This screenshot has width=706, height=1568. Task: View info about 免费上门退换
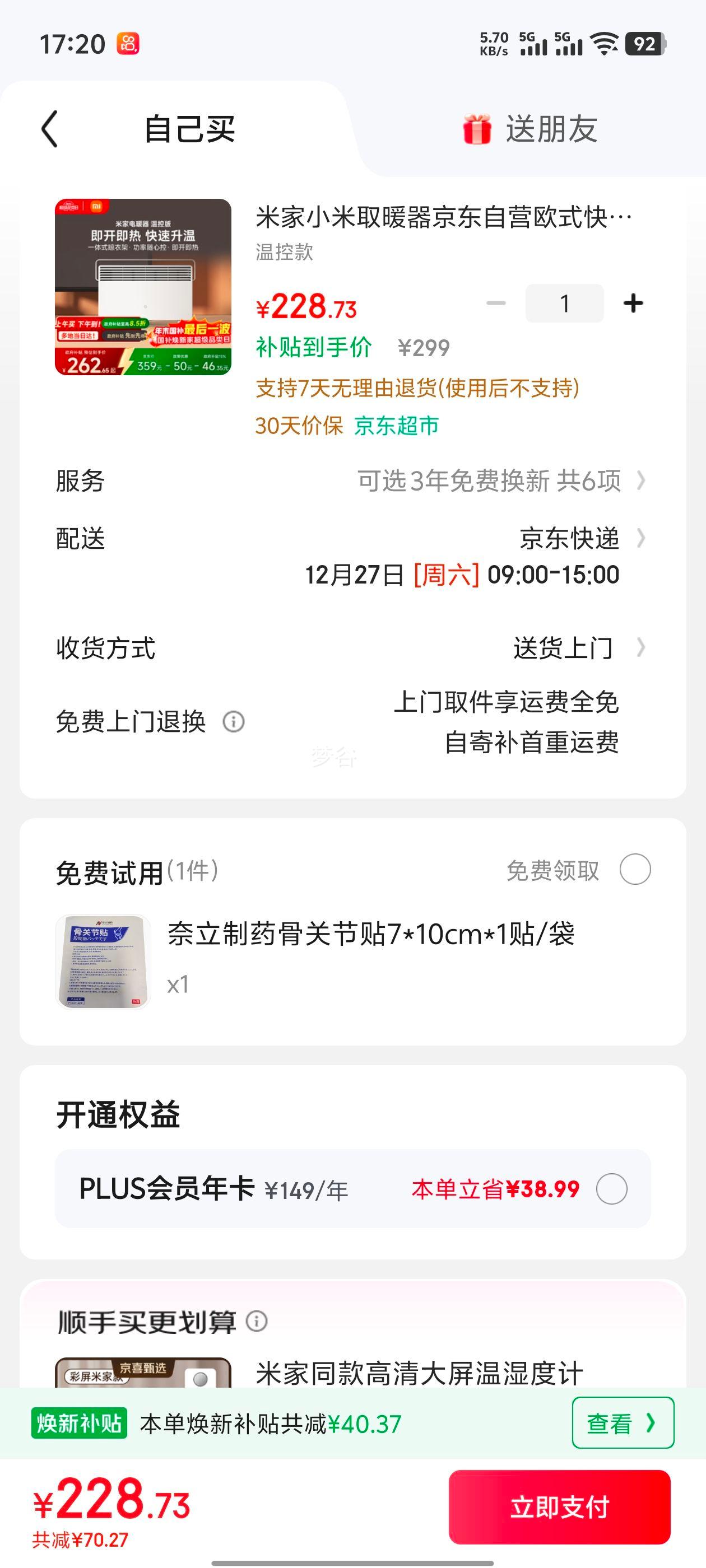pyautogui.click(x=233, y=722)
